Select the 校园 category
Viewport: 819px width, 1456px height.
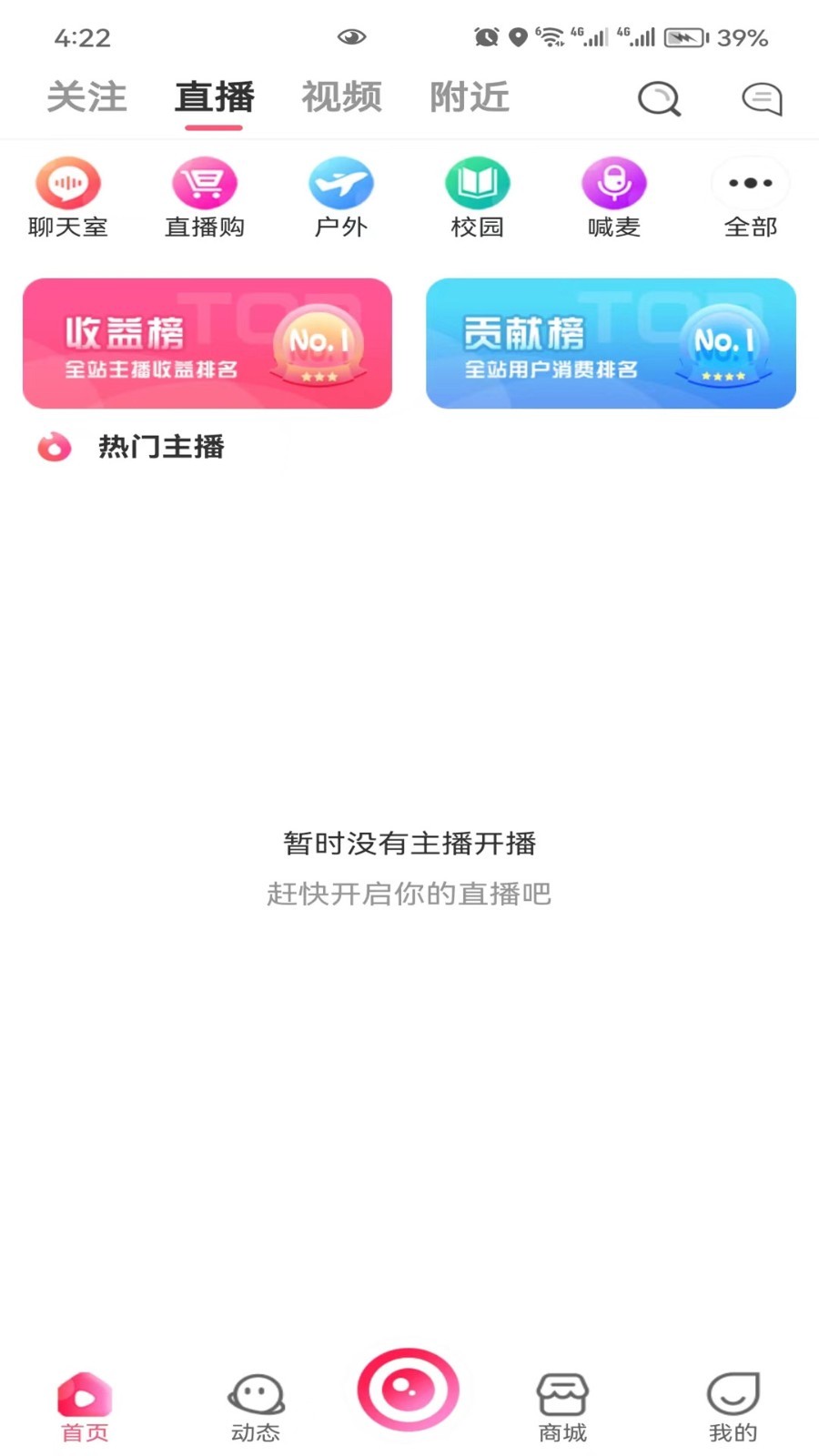478,198
